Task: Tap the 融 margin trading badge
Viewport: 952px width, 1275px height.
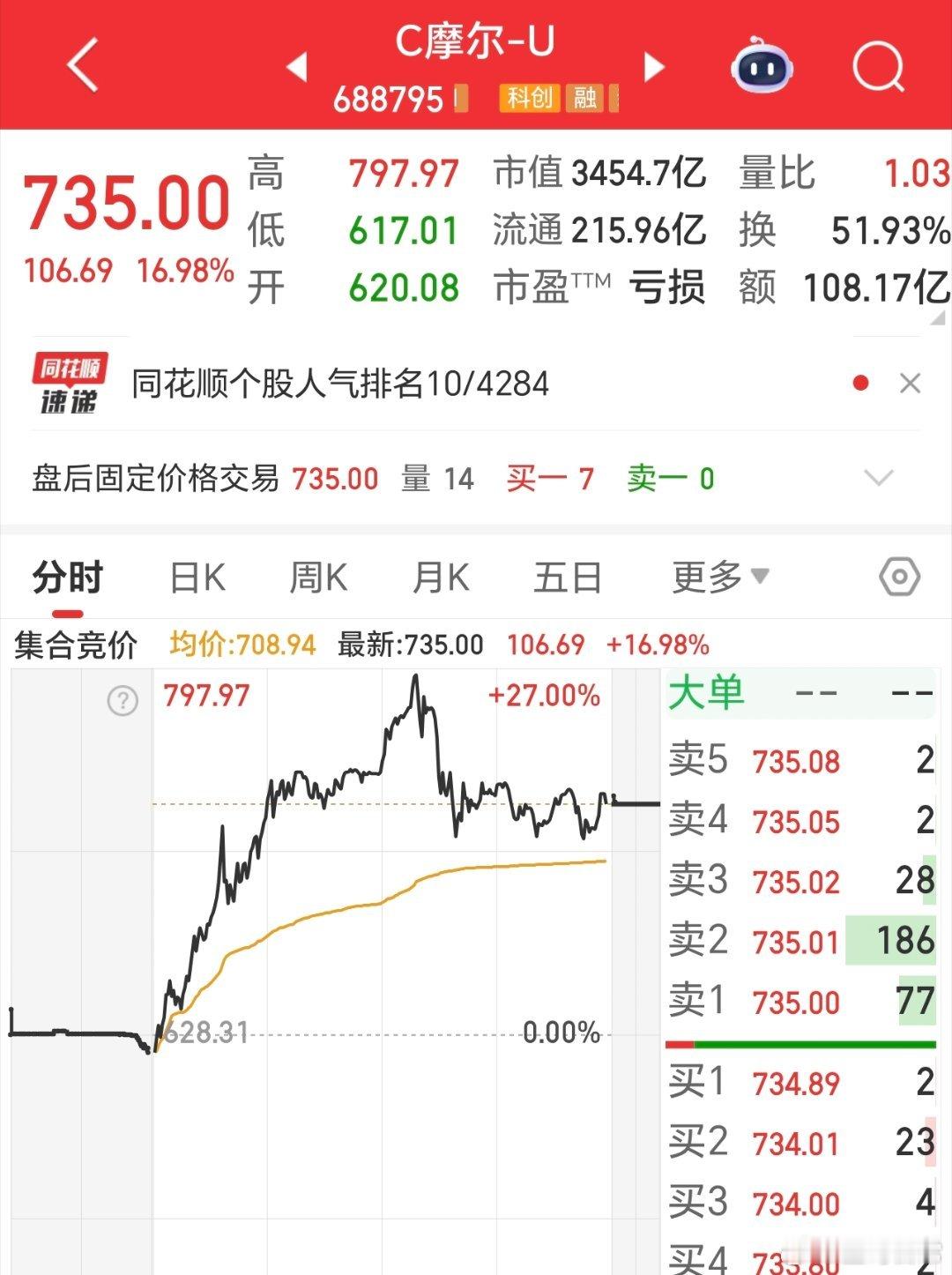Action: pyautogui.click(x=585, y=100)
